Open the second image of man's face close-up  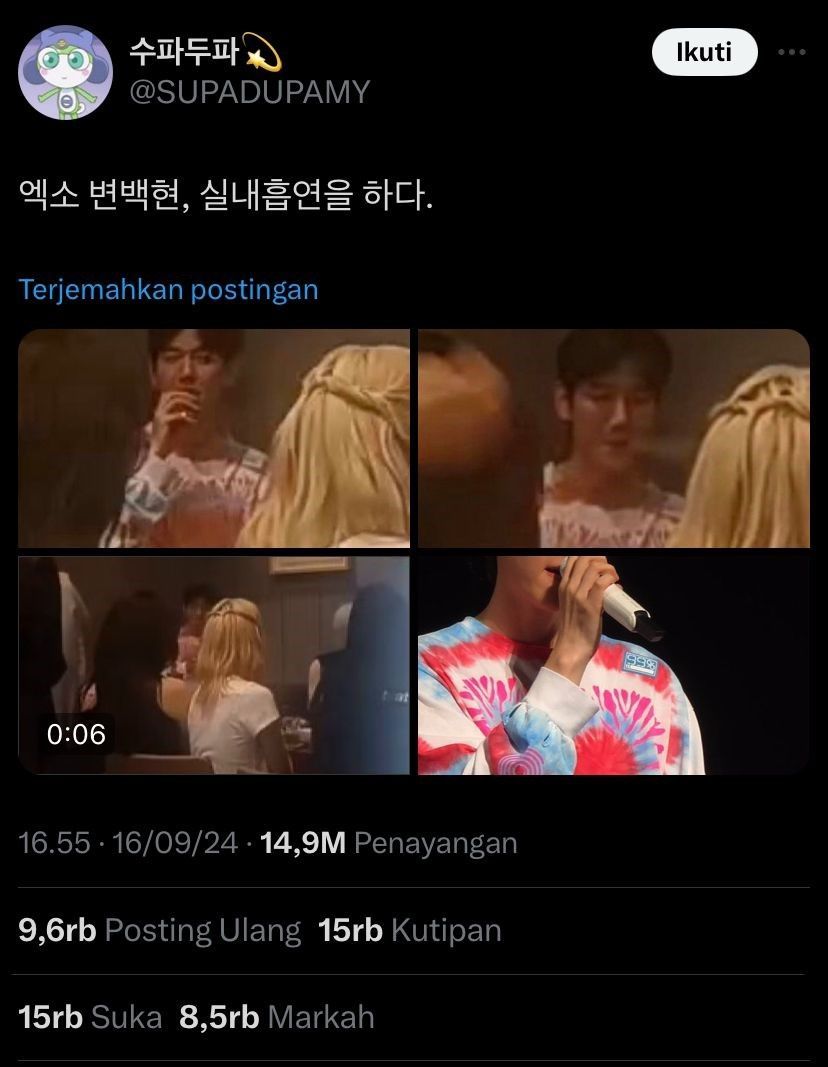tap(613, 438)
